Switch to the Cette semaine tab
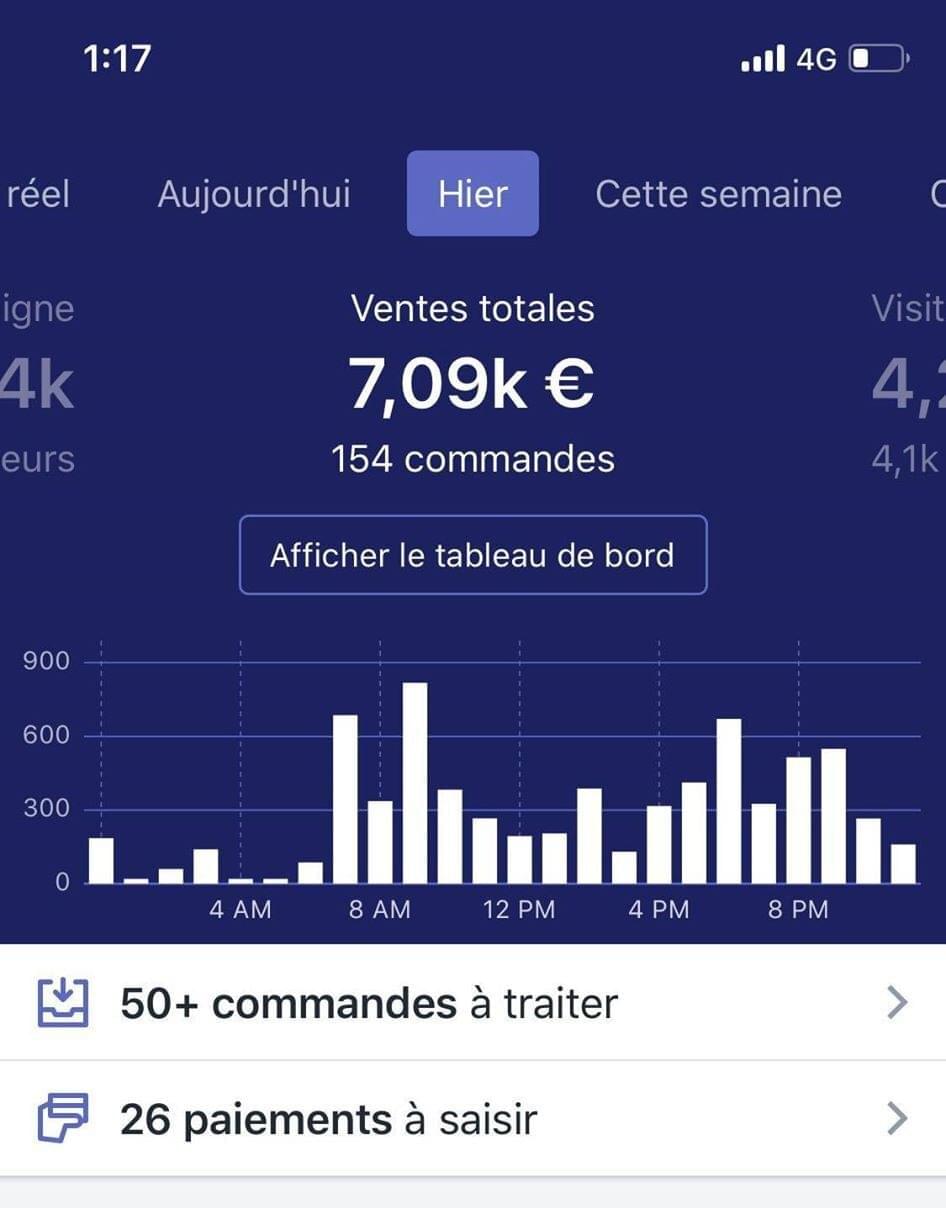Image resolution: width=946 pixels, height=1208 pixels. click(718, 194)
